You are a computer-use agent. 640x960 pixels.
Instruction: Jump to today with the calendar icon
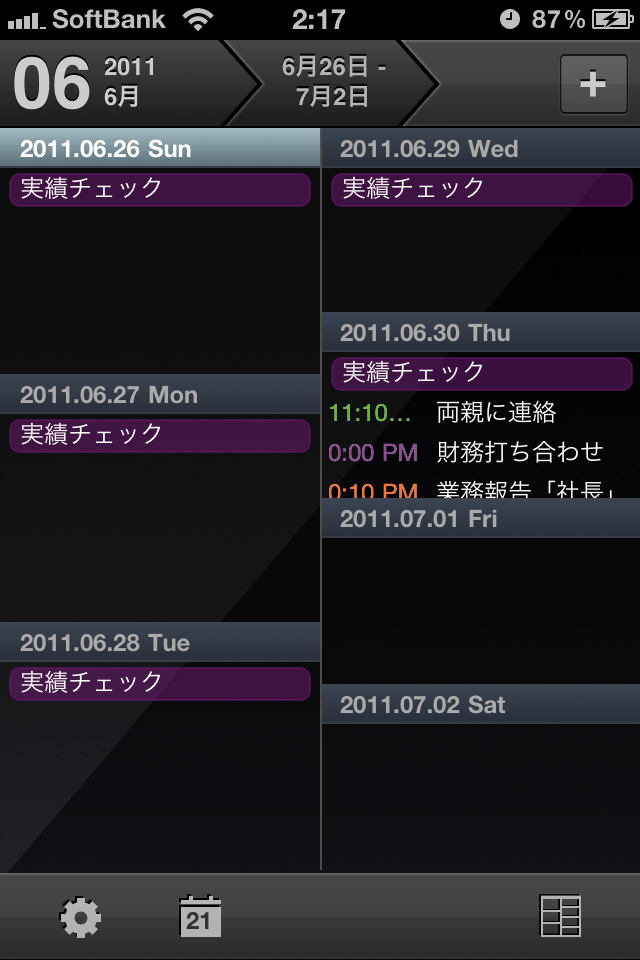199,916
